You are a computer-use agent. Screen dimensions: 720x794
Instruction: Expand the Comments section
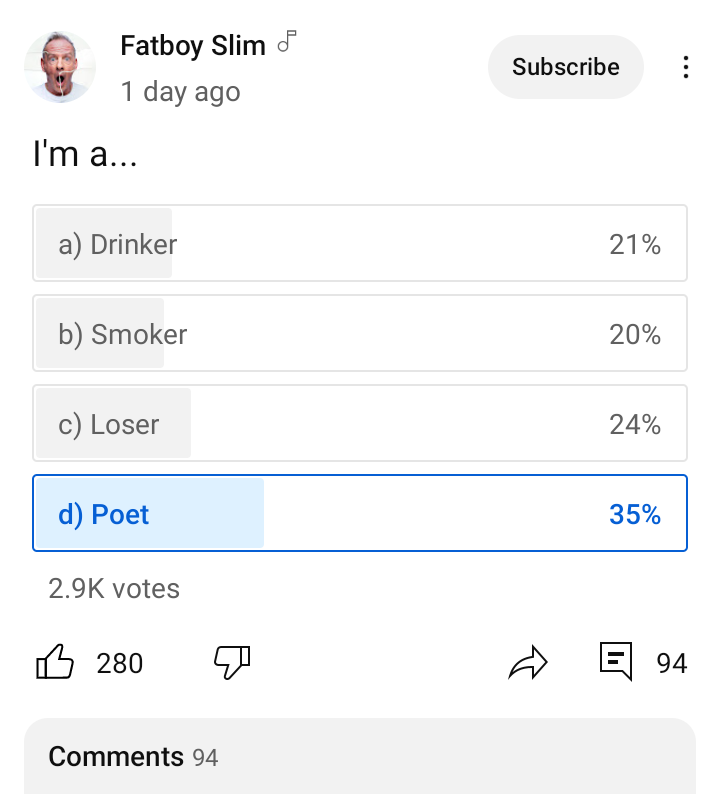(360, 757)
